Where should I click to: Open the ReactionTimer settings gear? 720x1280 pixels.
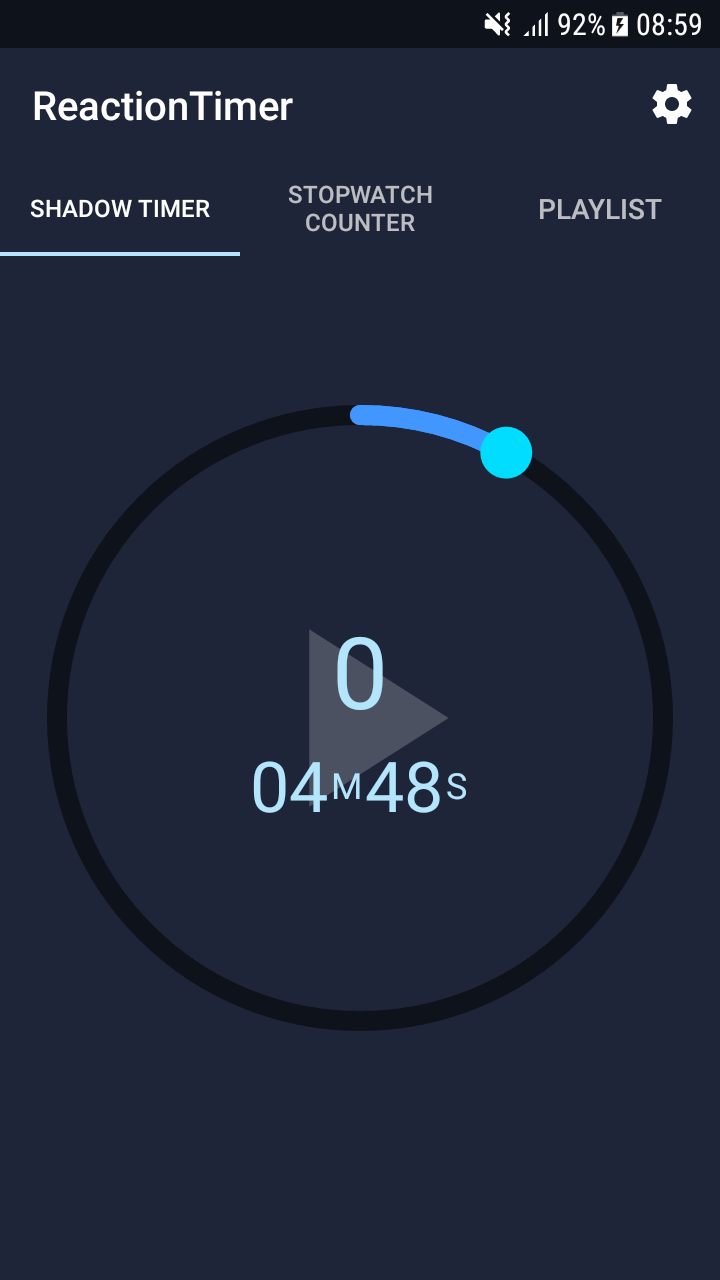point(671,103)
